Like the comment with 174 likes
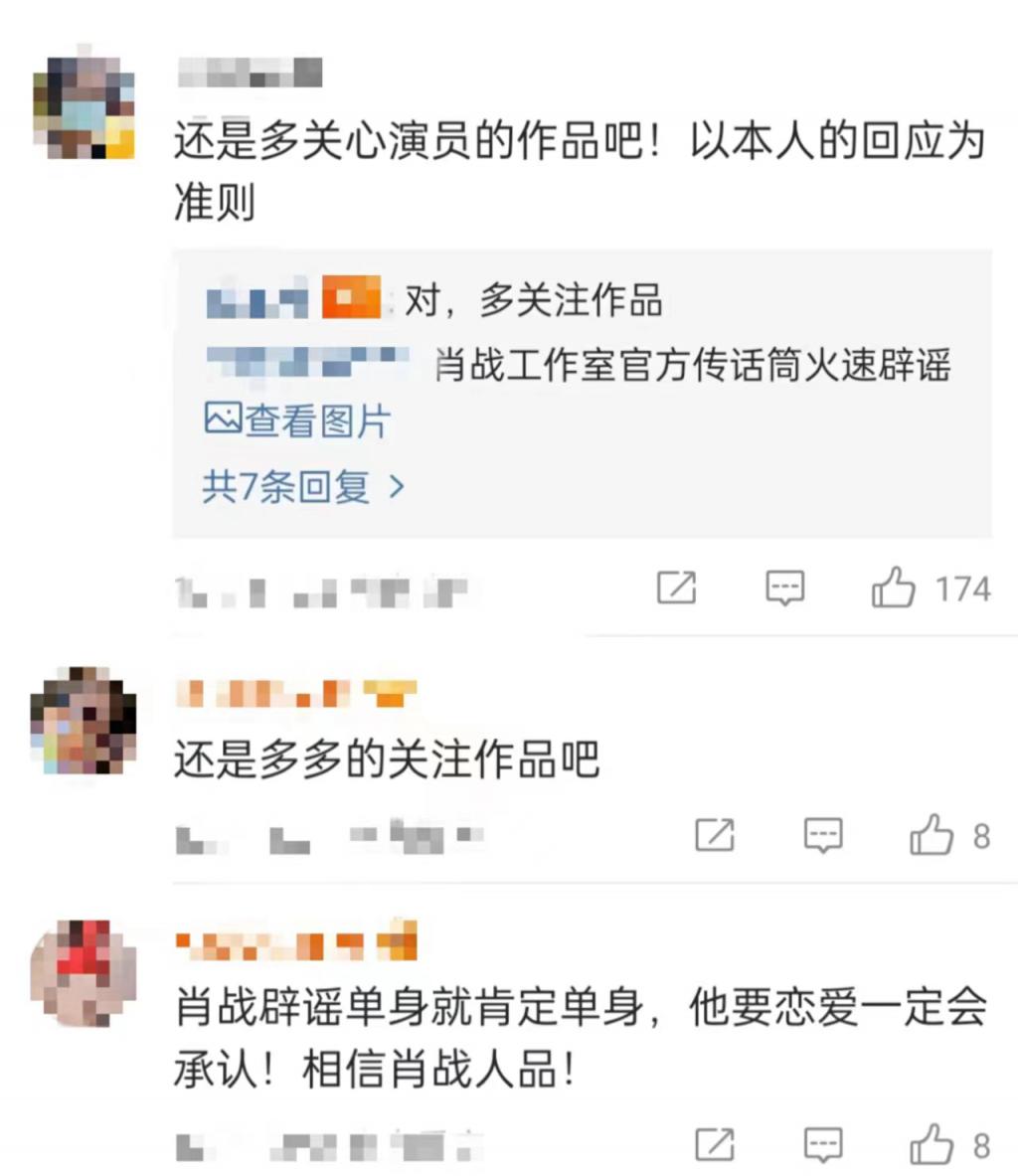 [893, 588]
